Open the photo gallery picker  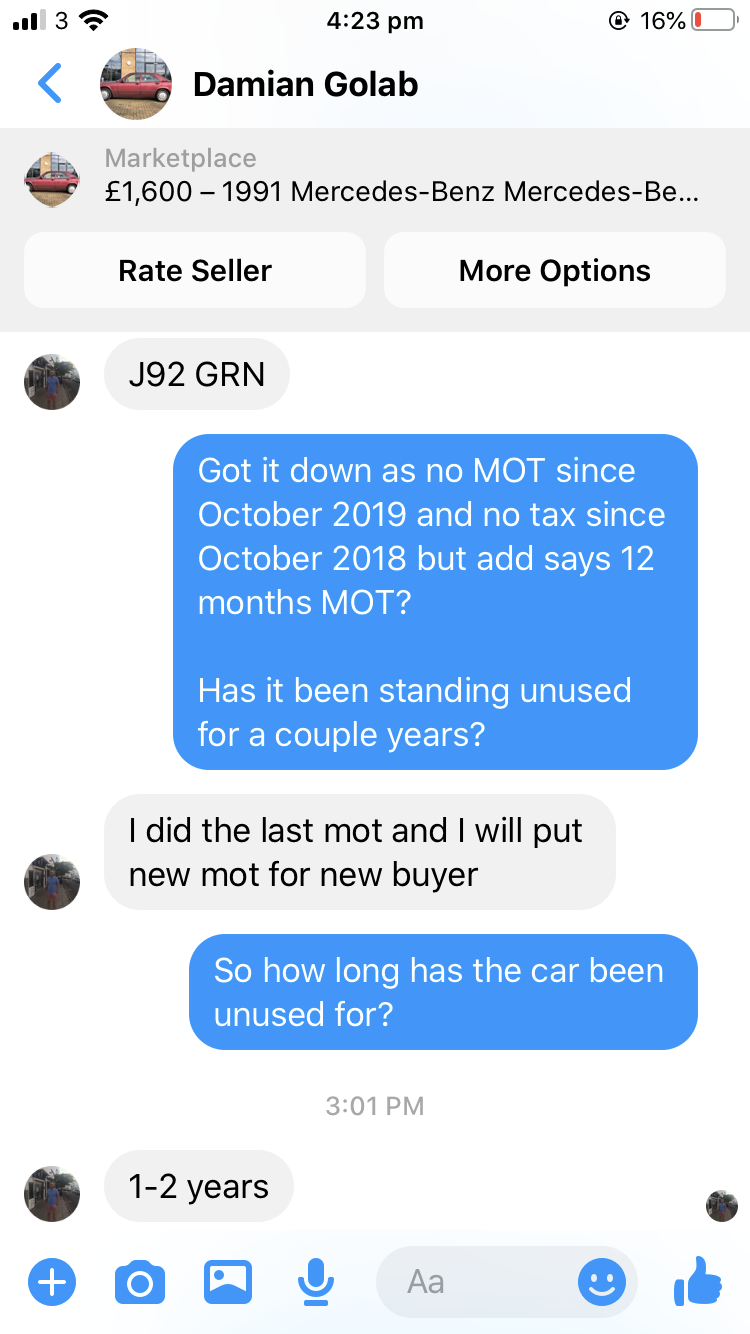228,1281
